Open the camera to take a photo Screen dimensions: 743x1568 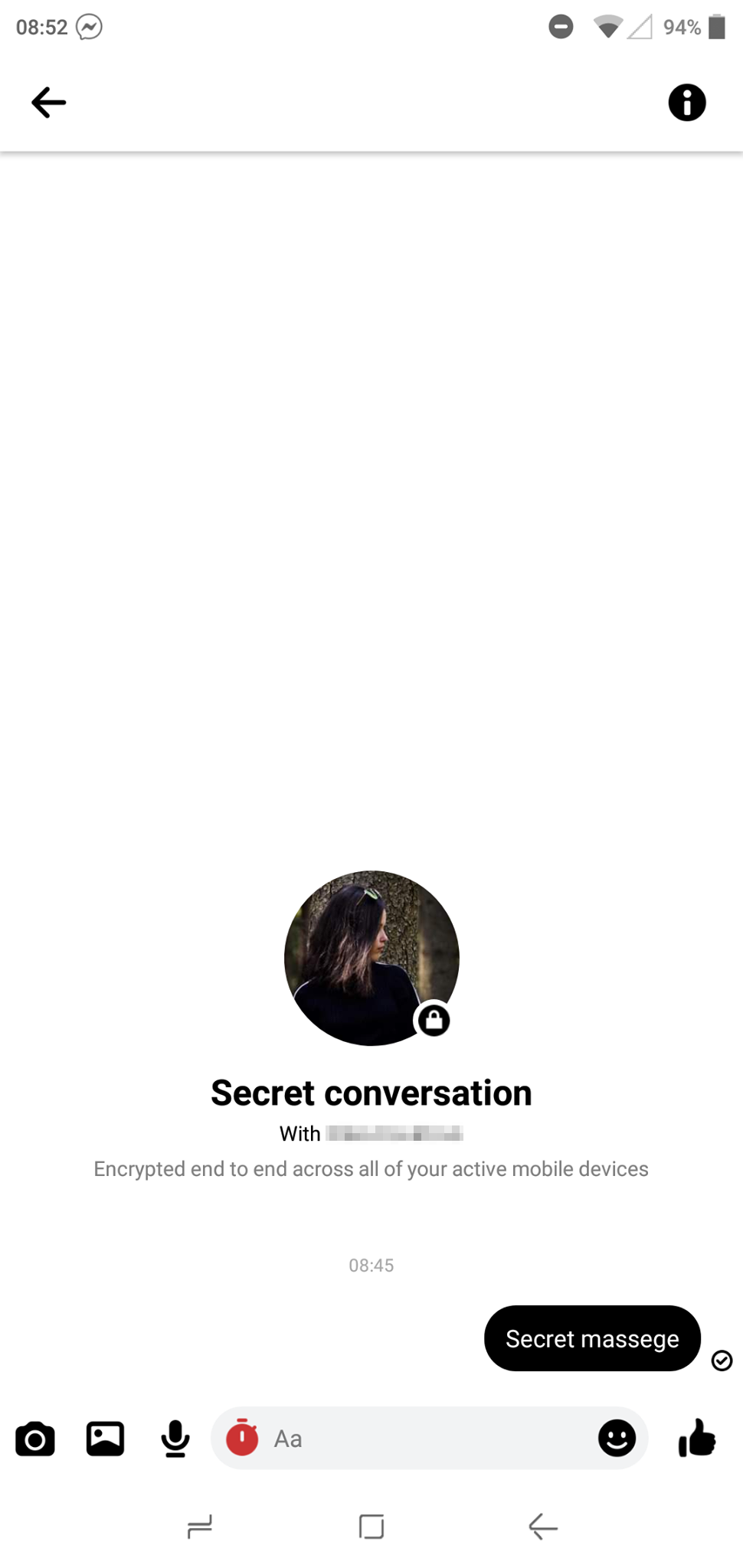pyautogui.click(x=35, y=1439)
